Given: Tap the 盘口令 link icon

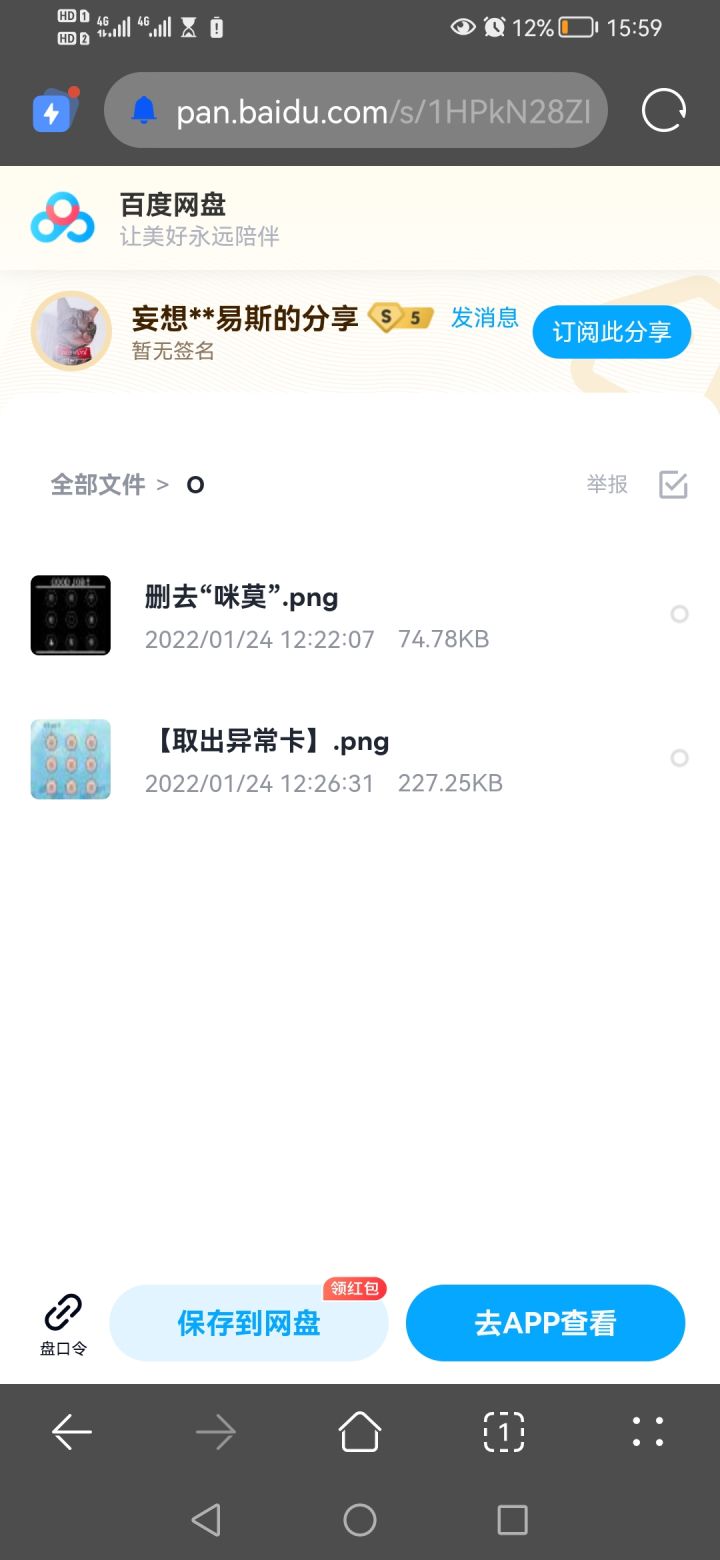Looking at the screenshot, I should click(63, 1322).
